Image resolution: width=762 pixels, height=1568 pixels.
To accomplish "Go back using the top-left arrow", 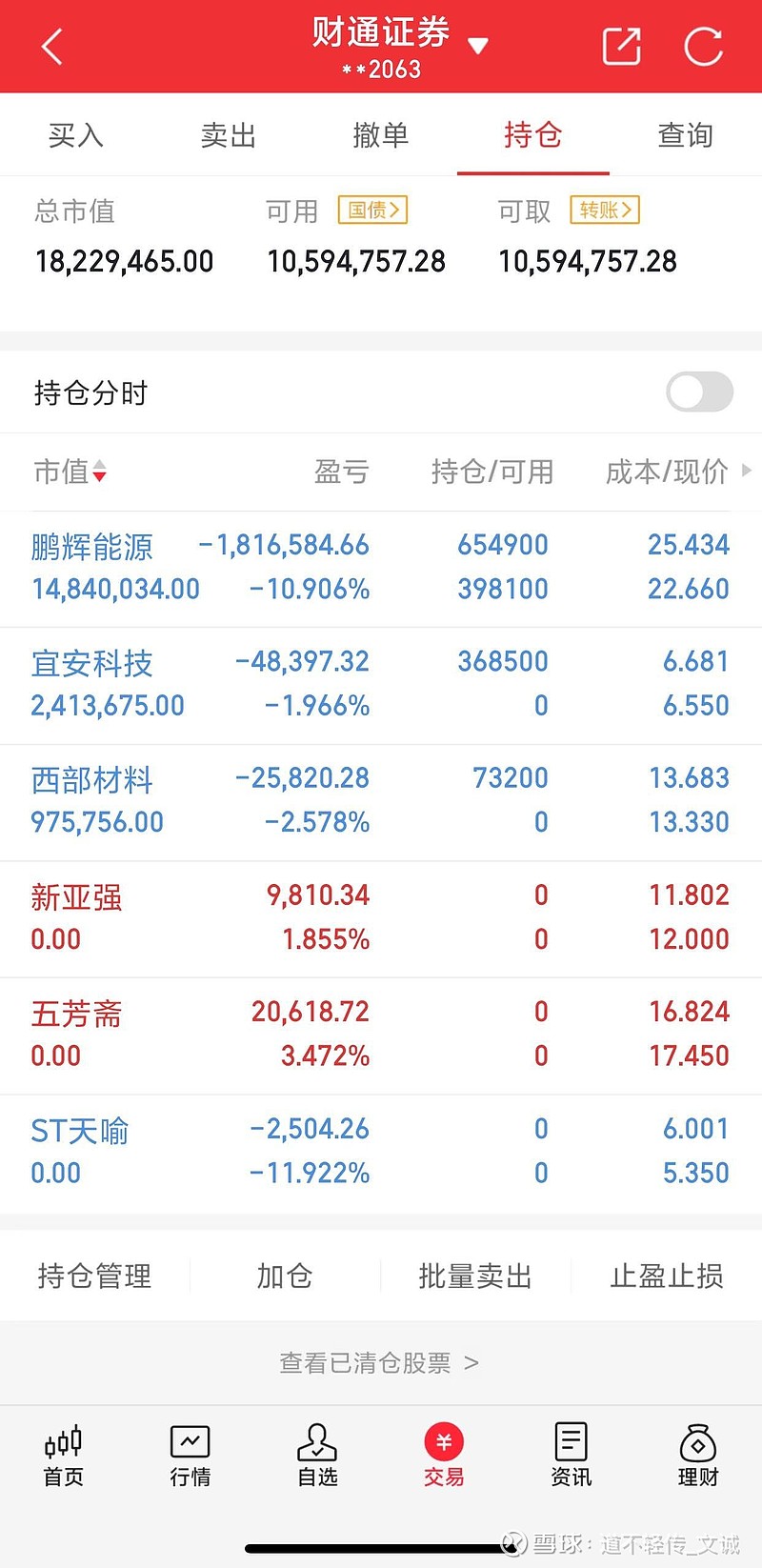I will 52,46.
